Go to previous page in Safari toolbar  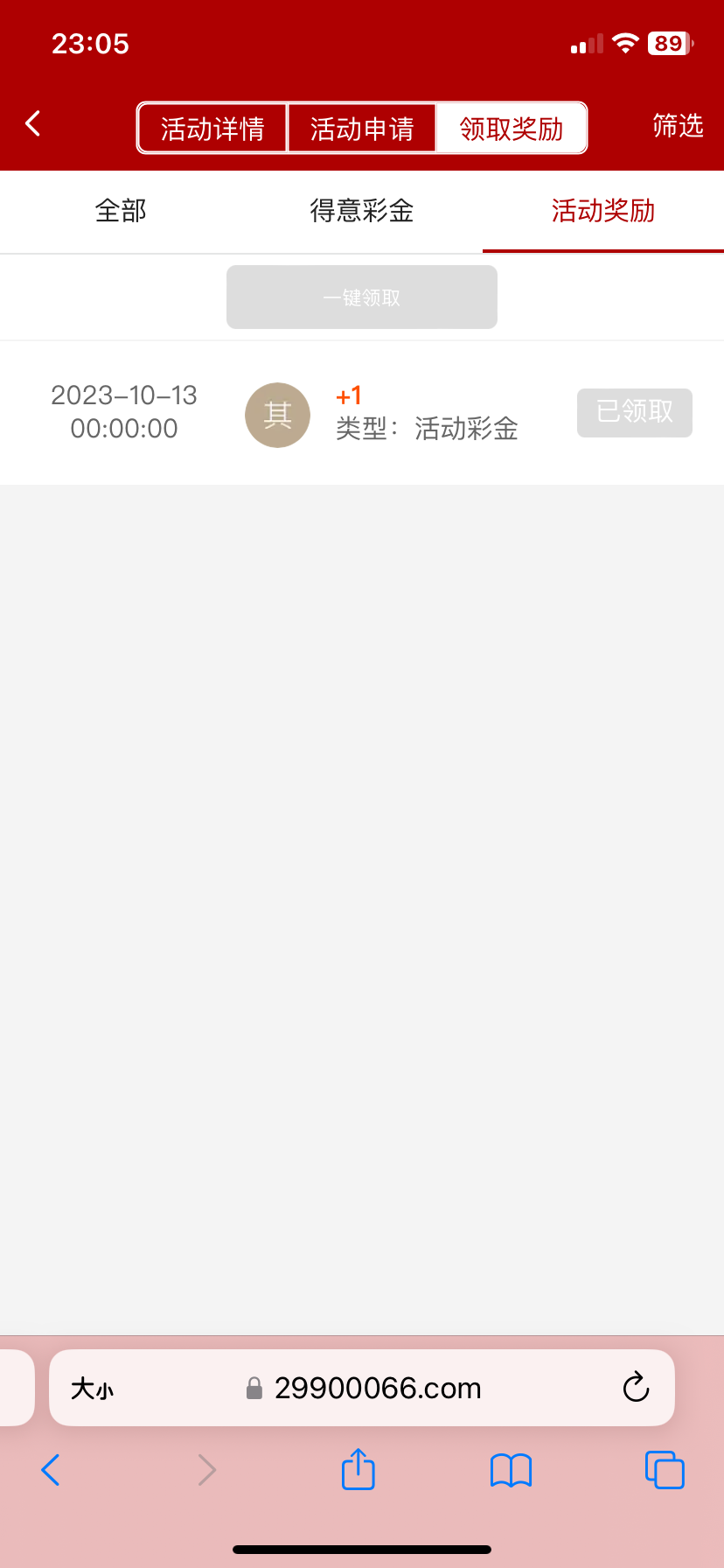click(x=51, y=1470)
